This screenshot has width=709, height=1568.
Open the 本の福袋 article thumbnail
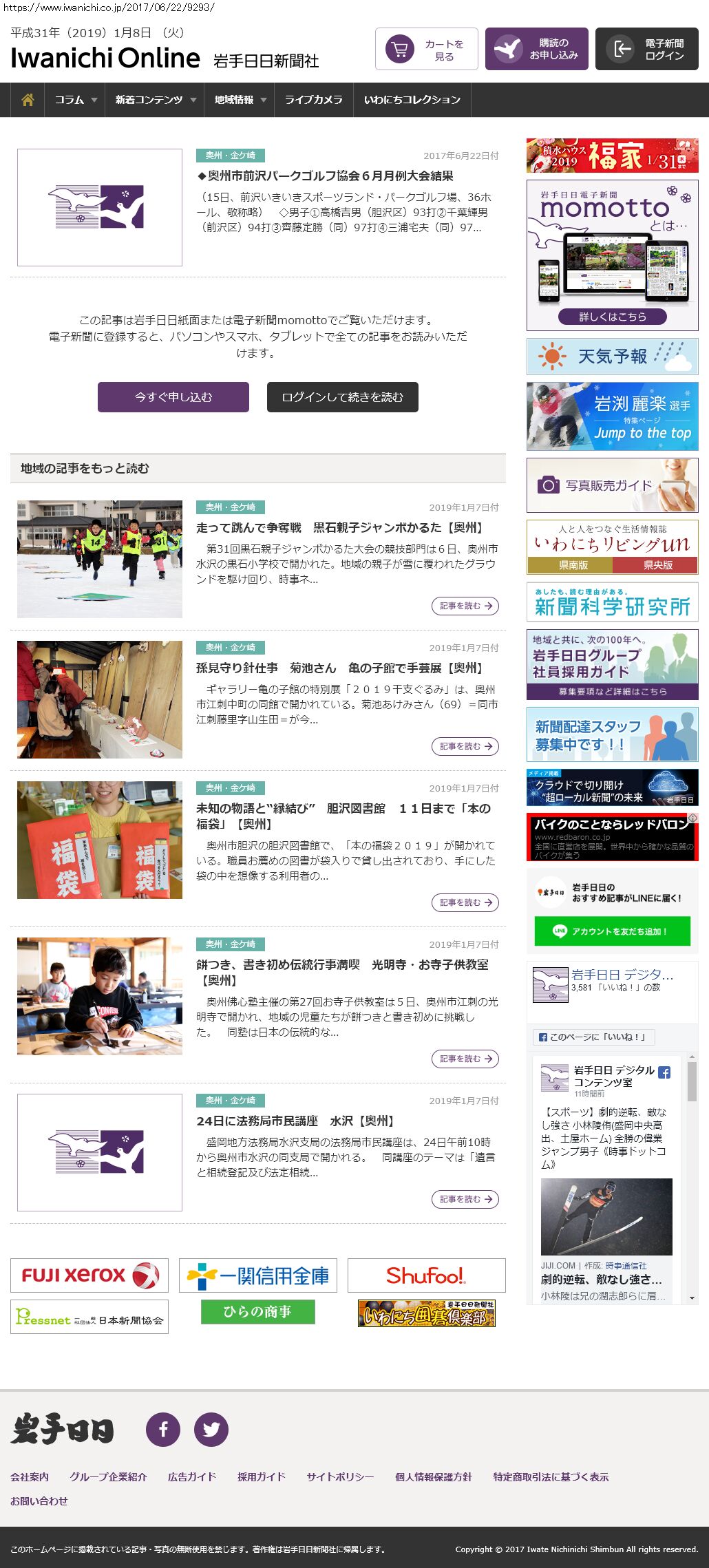point(100,840)
